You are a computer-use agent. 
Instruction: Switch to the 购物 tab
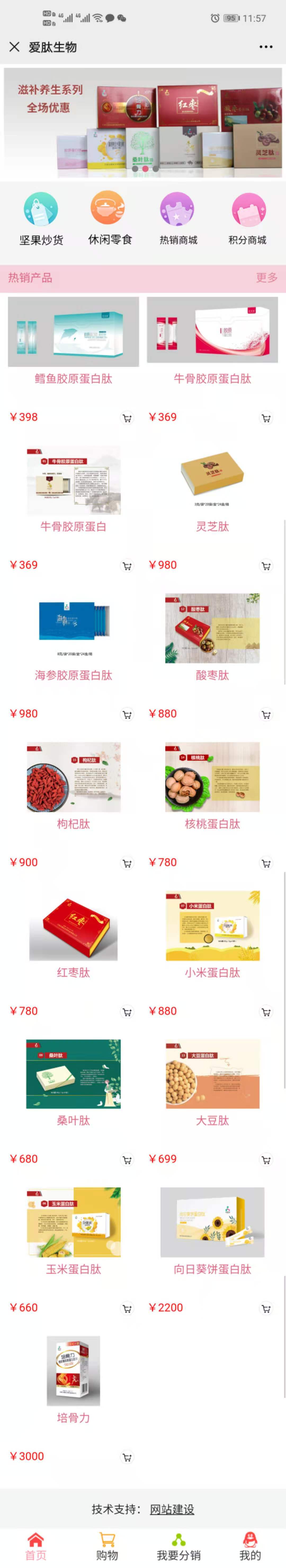(x=107, y=1546)
